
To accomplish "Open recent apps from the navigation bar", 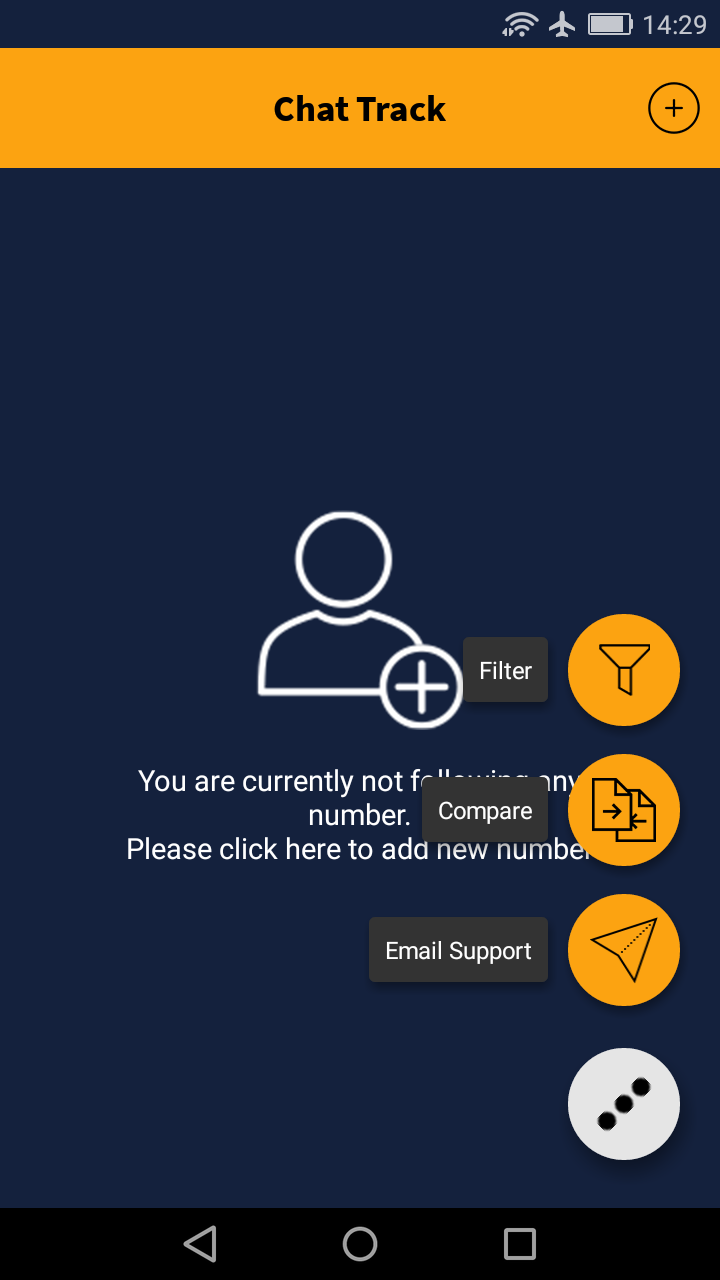I will click(520, 1244).
